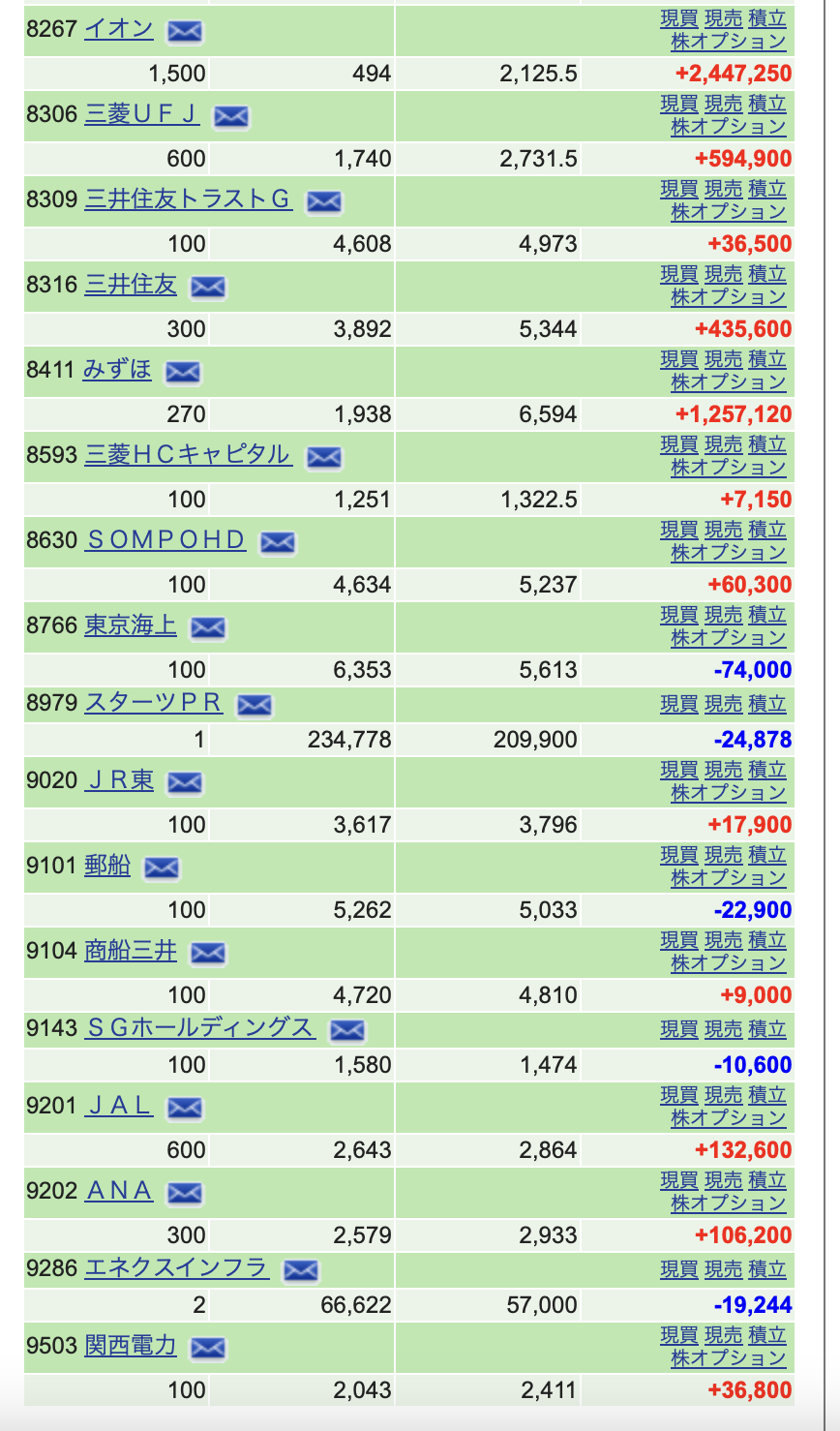Open the イオン stock link

[x=119, y=29]
